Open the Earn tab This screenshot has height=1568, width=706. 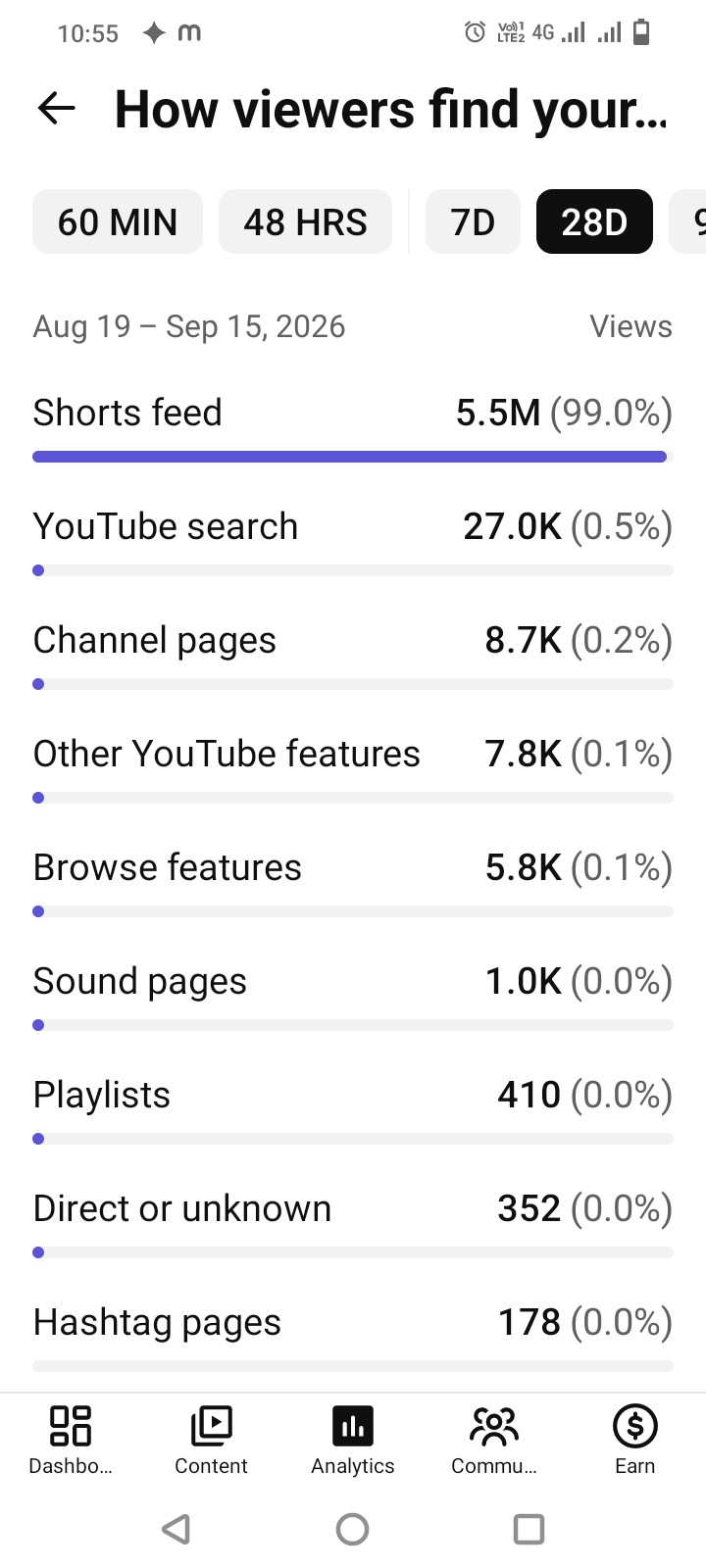(635, 1439)
